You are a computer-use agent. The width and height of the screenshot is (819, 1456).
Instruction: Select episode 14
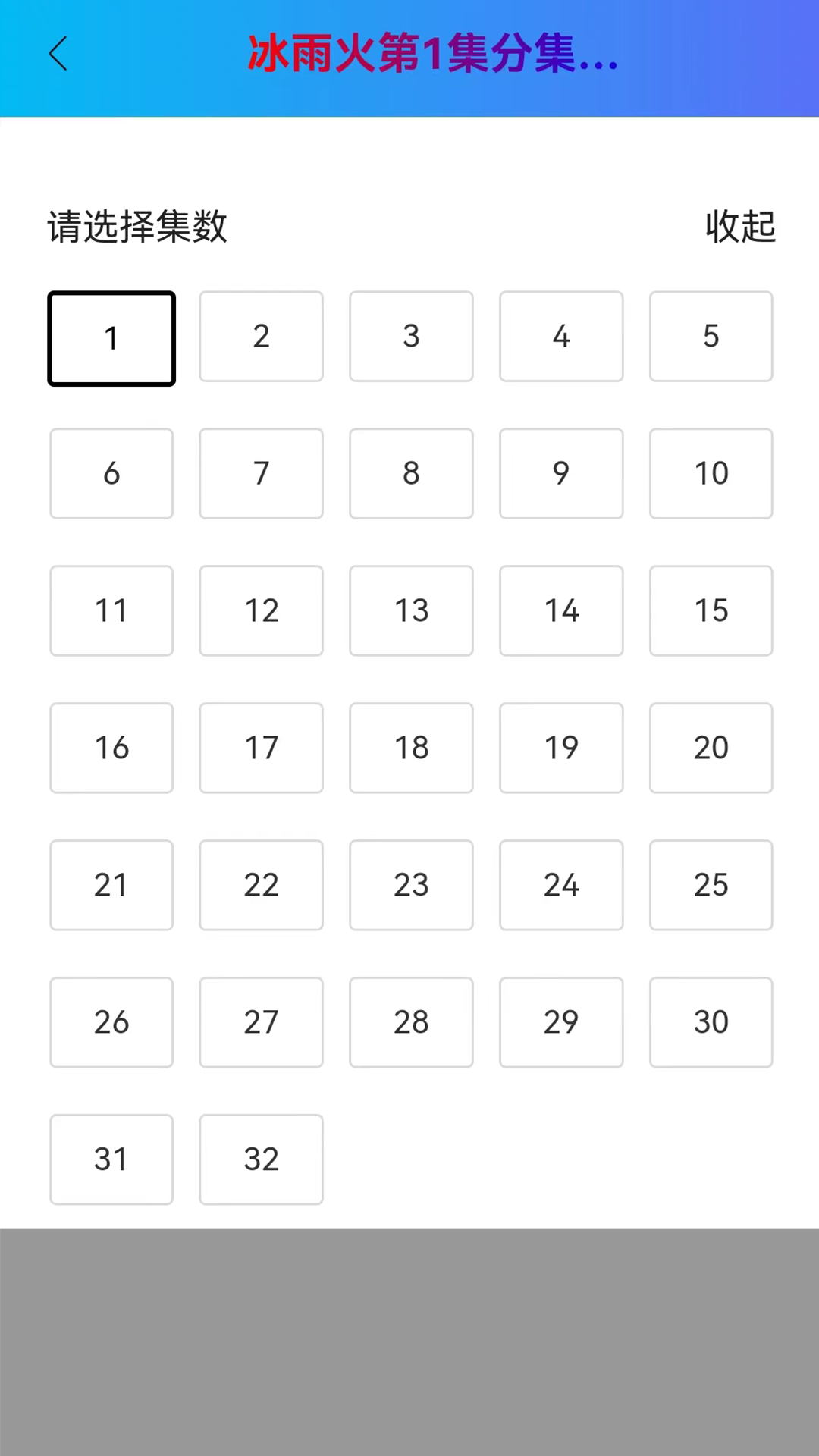561,611
